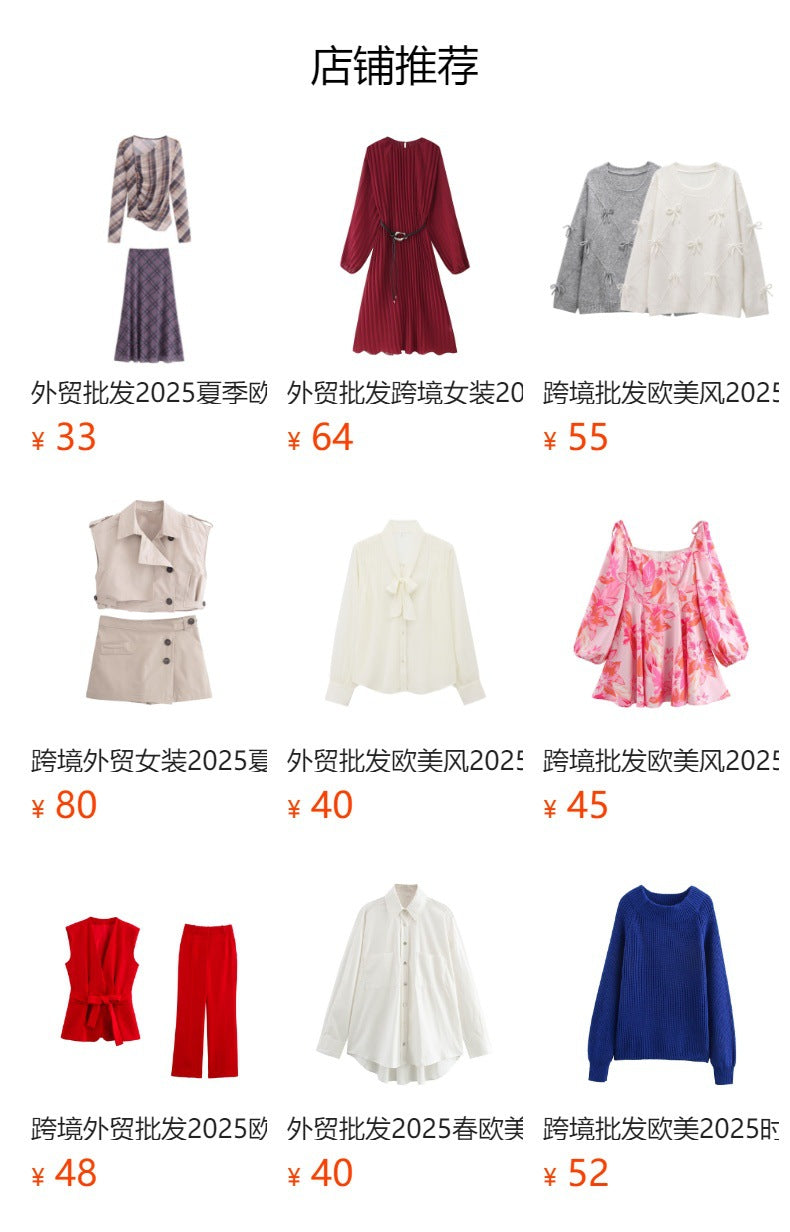
Task: Open the bow-detail knit sweater priced ¥55
Action: tap(661, 240)
